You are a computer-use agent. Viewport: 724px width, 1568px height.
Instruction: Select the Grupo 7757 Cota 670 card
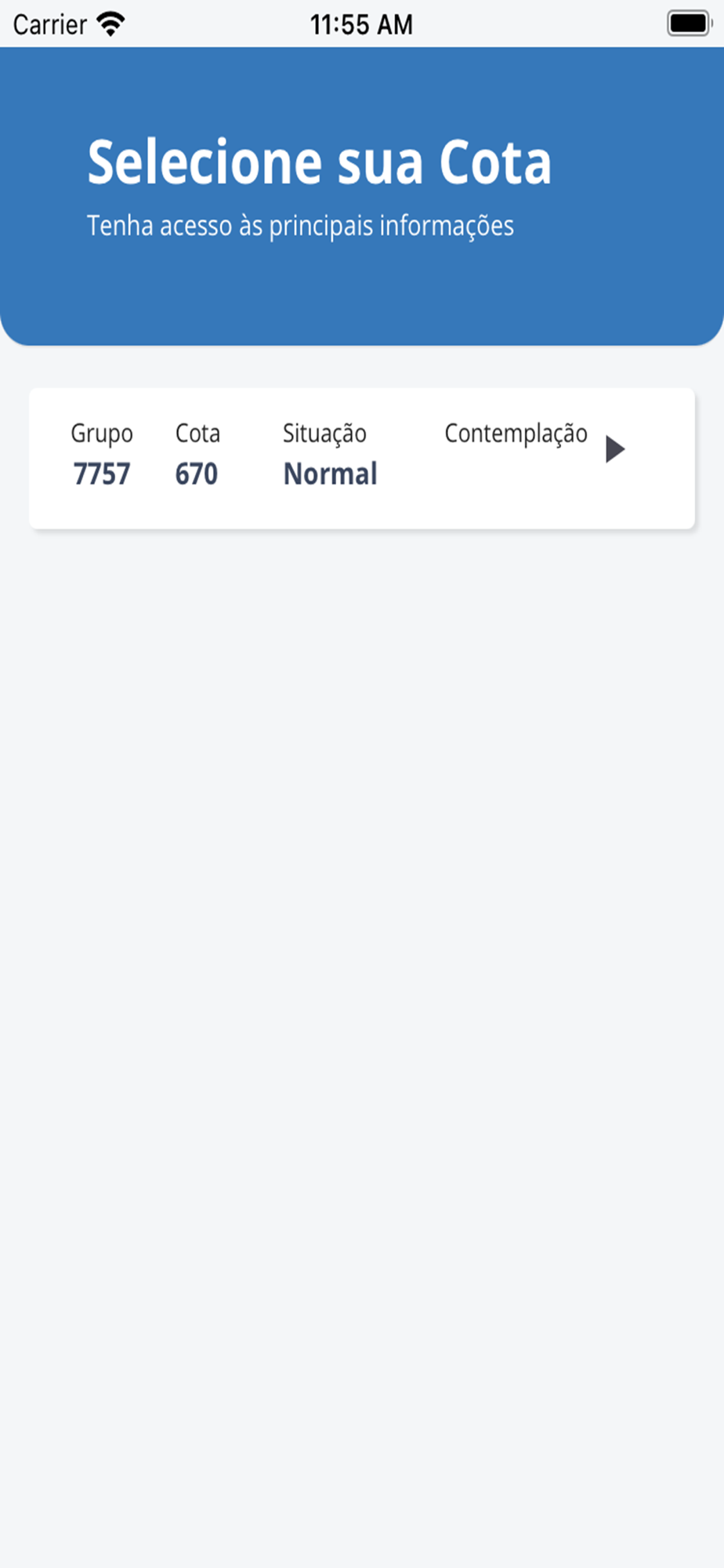coord(362,459)
